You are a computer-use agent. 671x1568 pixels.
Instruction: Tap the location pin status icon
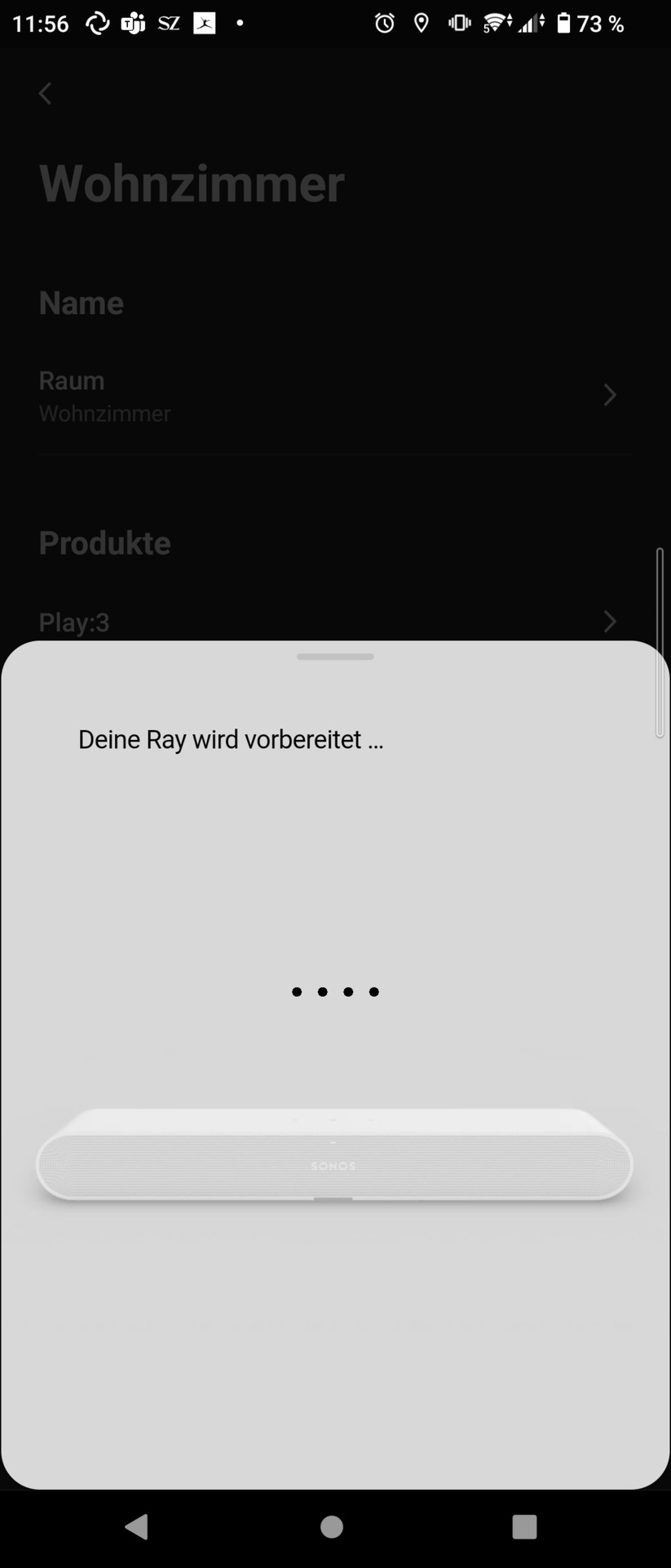[421, 23]
